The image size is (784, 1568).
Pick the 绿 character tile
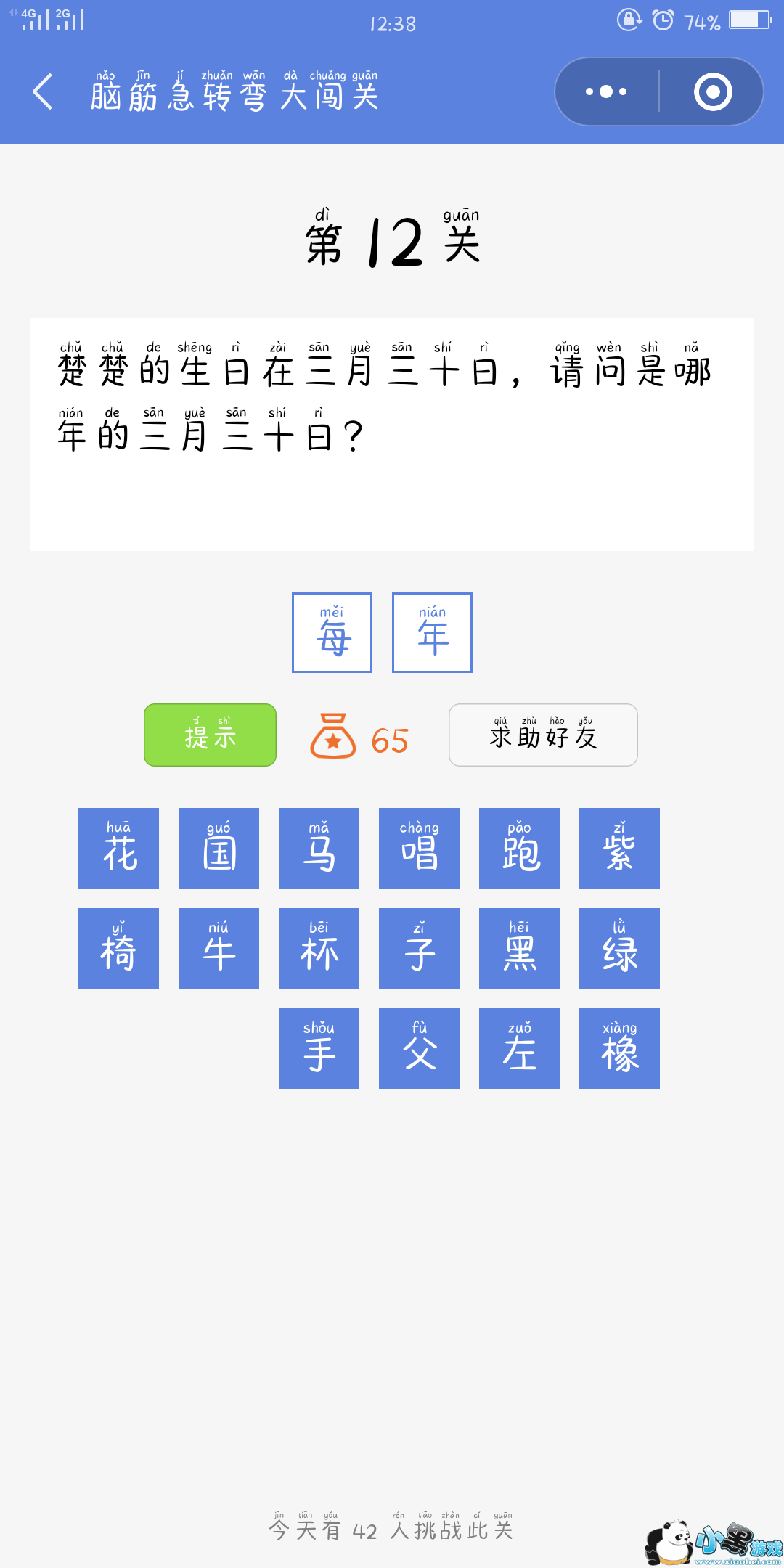[619, 948]
